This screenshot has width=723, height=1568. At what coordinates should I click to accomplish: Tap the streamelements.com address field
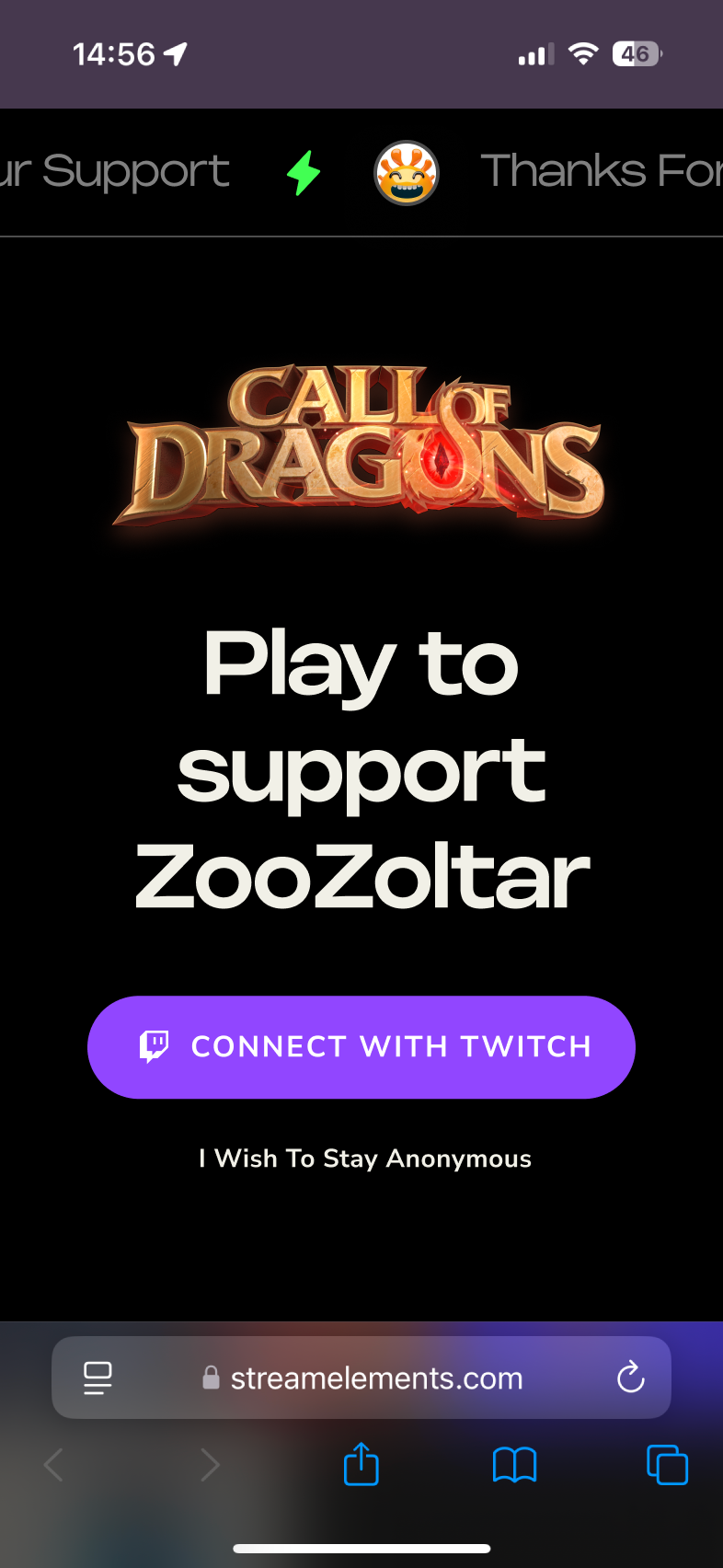pyautogui.click(x=377, y=1378)
